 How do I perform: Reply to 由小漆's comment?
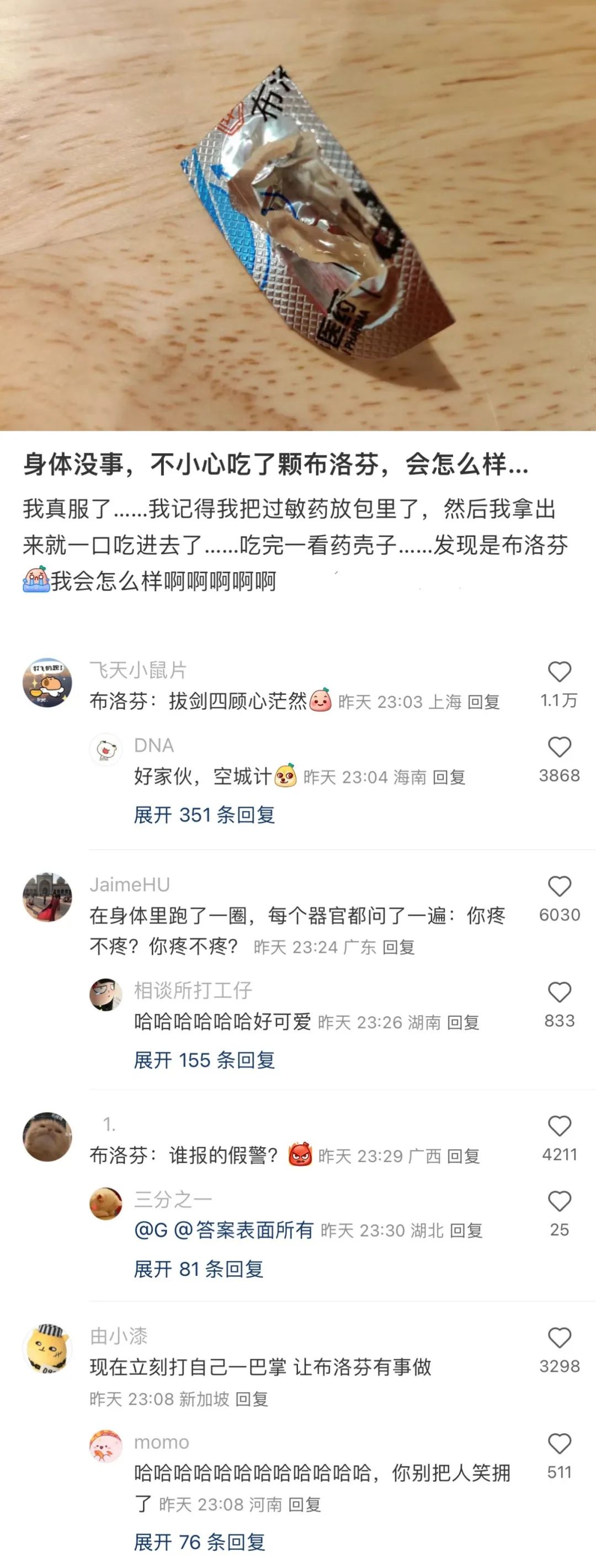point(252,1400)
